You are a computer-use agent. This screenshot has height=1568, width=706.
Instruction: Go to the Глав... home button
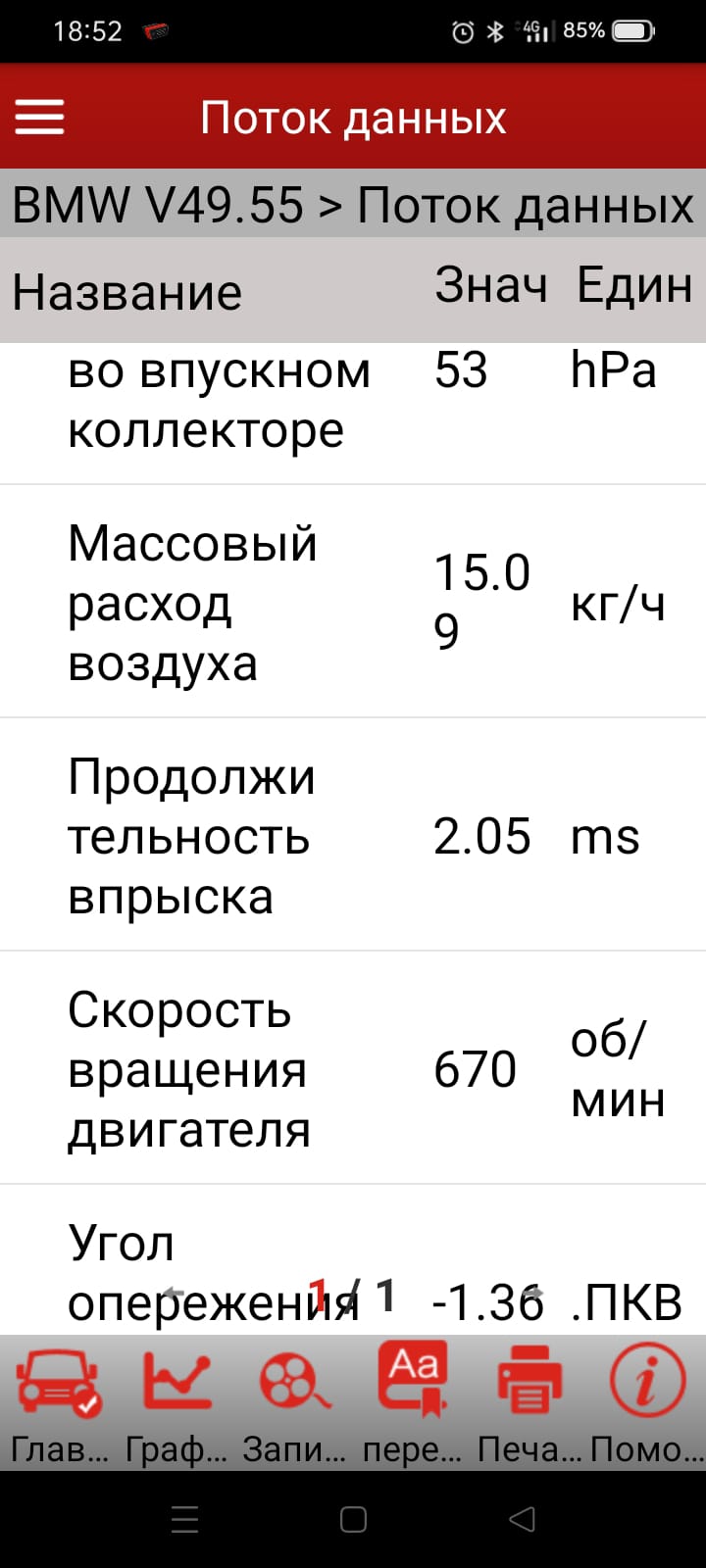click(x=59, y=1401)
